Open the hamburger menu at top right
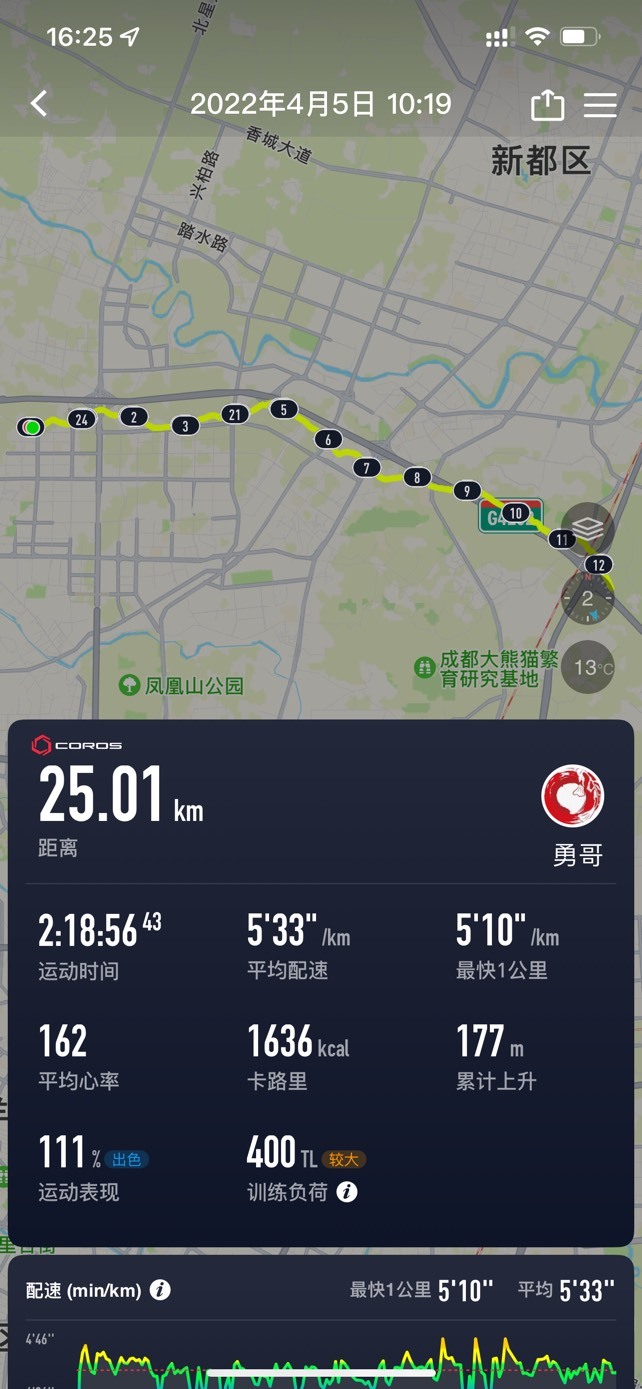The width and height of the screenshot is (642, 1389). tap(600, 105)
